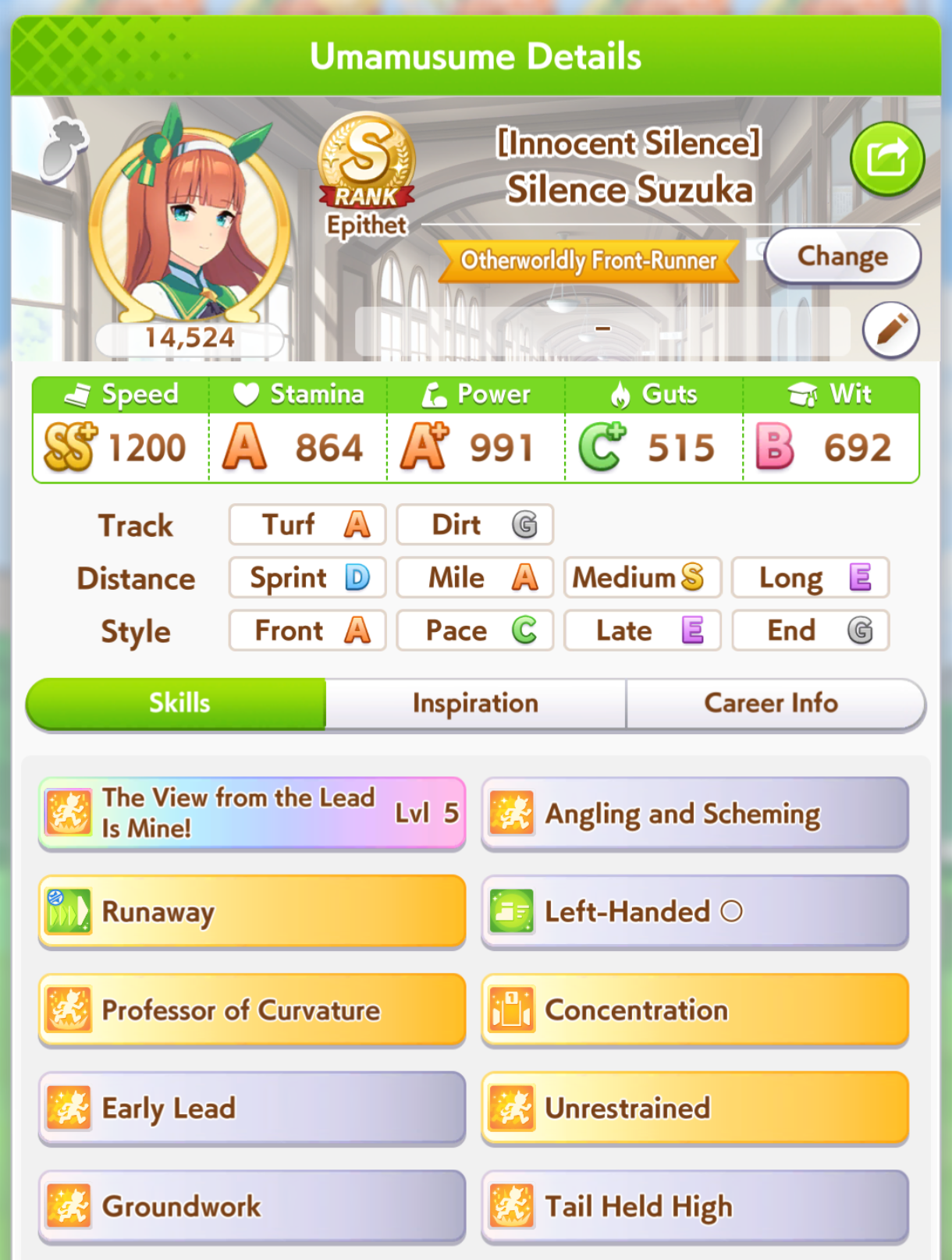The image size is (952, 1260).
Task: Edit the memo with the pencil icon
Action: 891,329
